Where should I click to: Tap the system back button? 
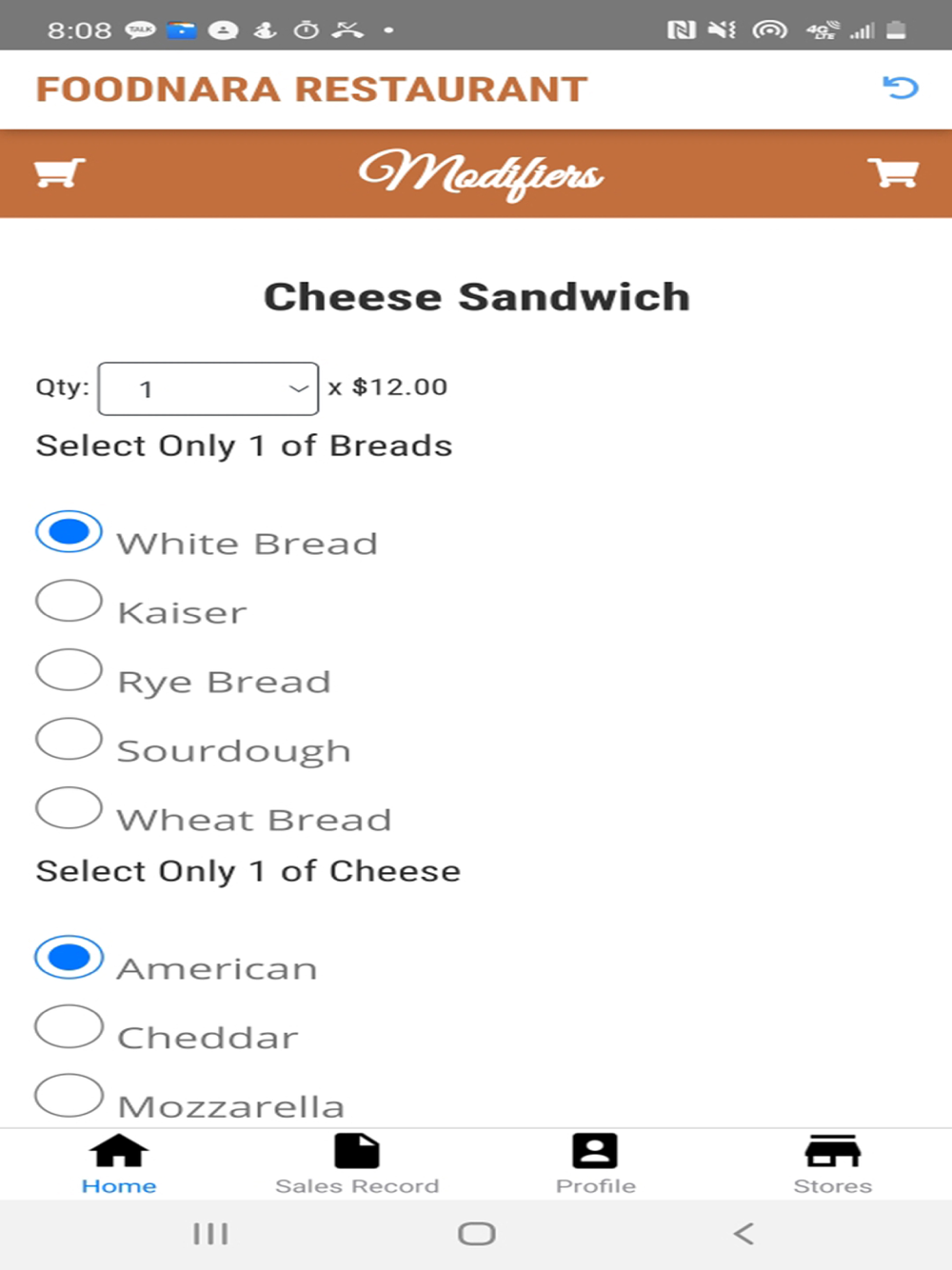744,1234
